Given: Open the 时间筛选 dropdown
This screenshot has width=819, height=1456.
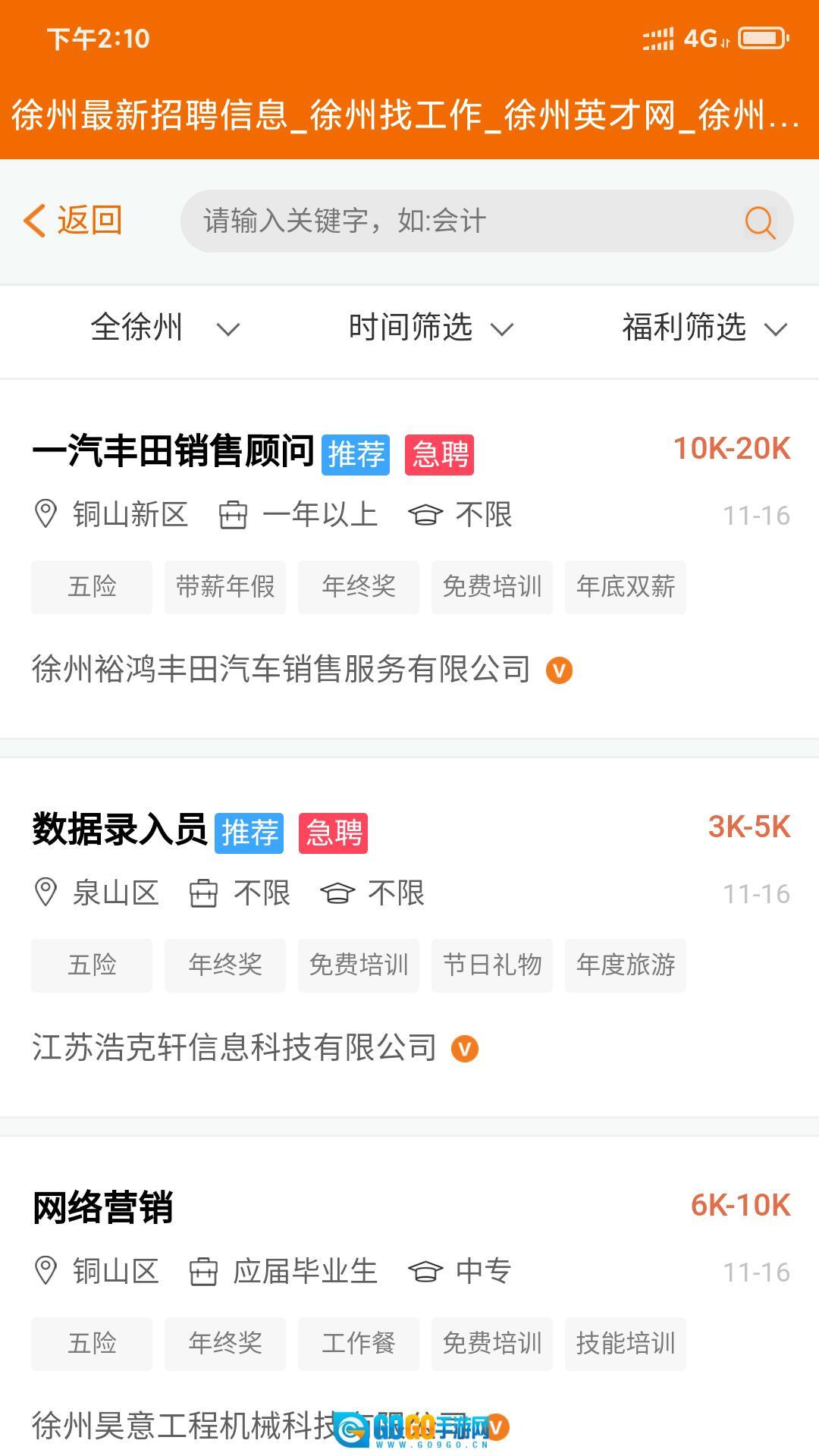Looking at the screenshot, I should coord(431,328).
